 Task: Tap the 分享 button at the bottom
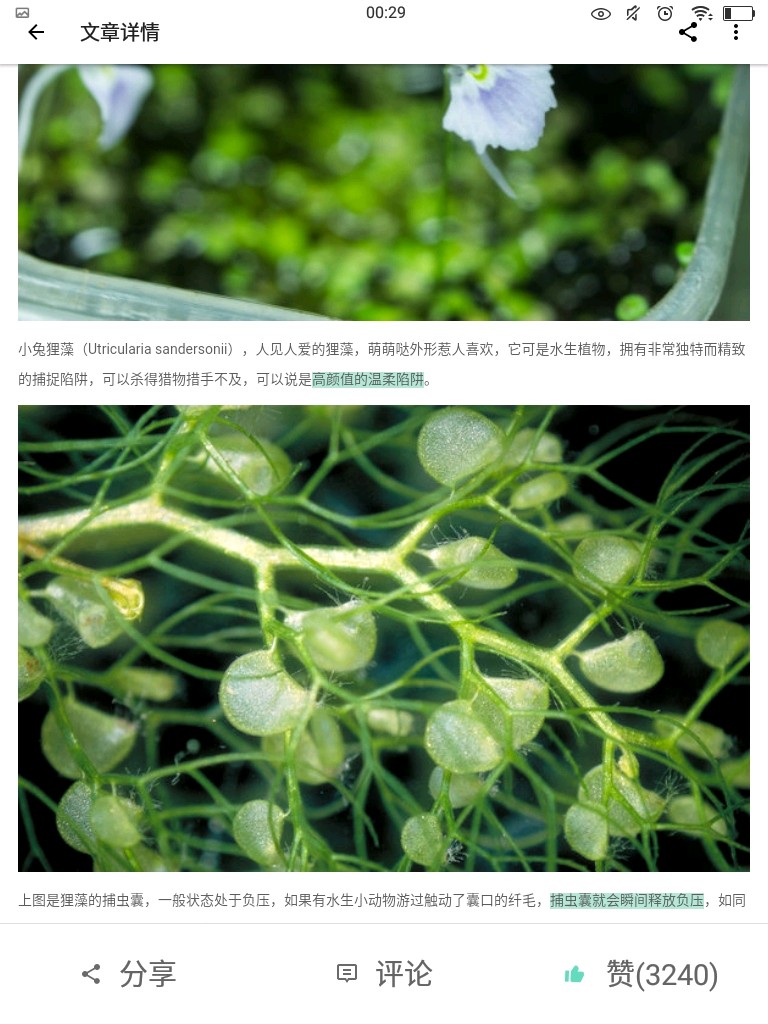[128, 974]
